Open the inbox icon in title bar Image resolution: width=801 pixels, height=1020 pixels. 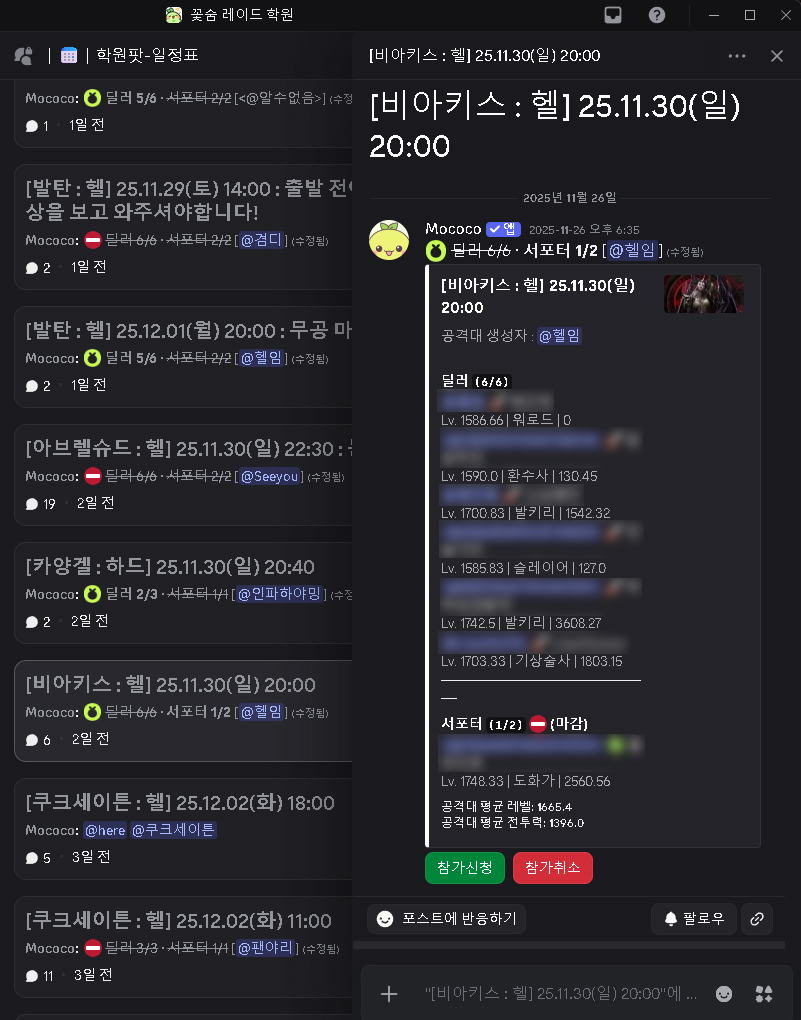[613, 15]
